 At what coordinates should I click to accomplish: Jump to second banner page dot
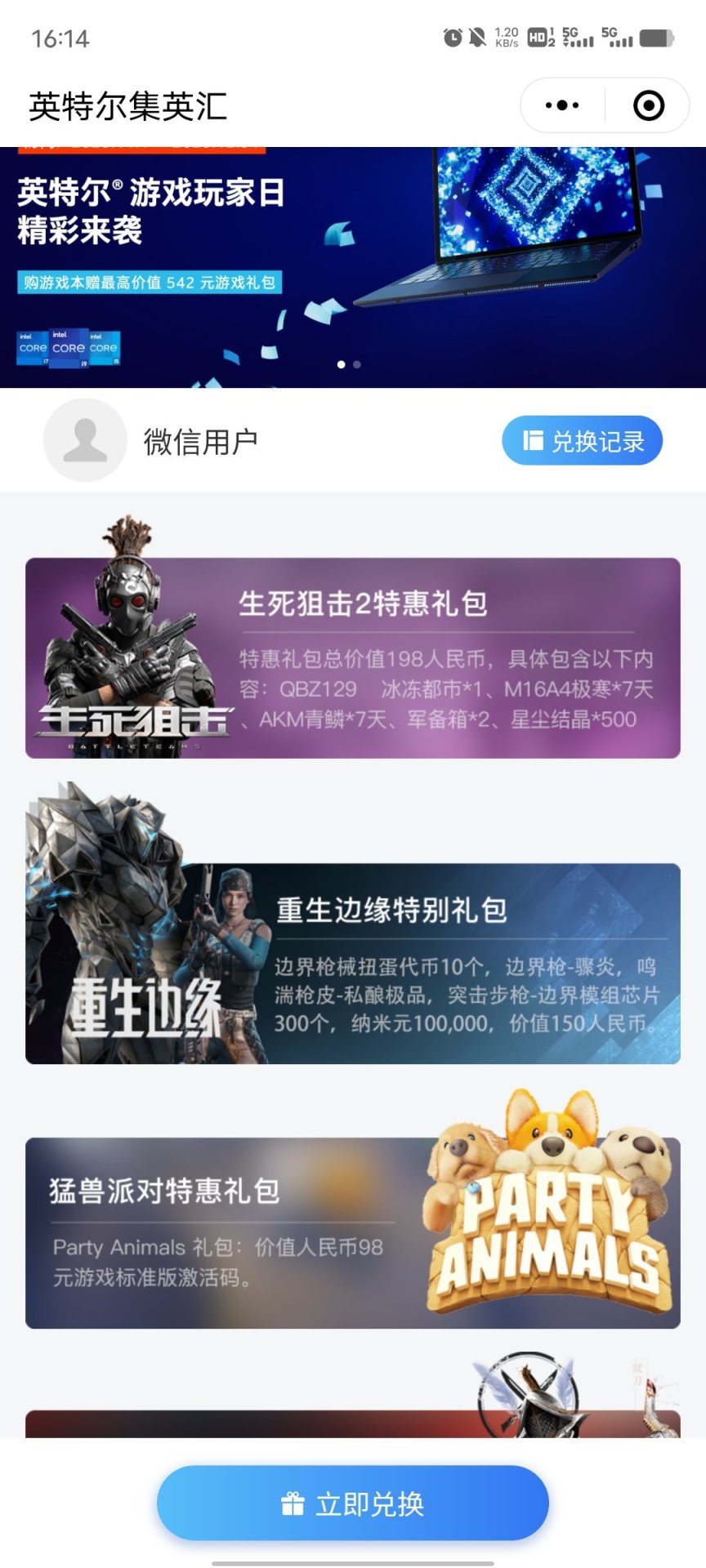[357, 364]
